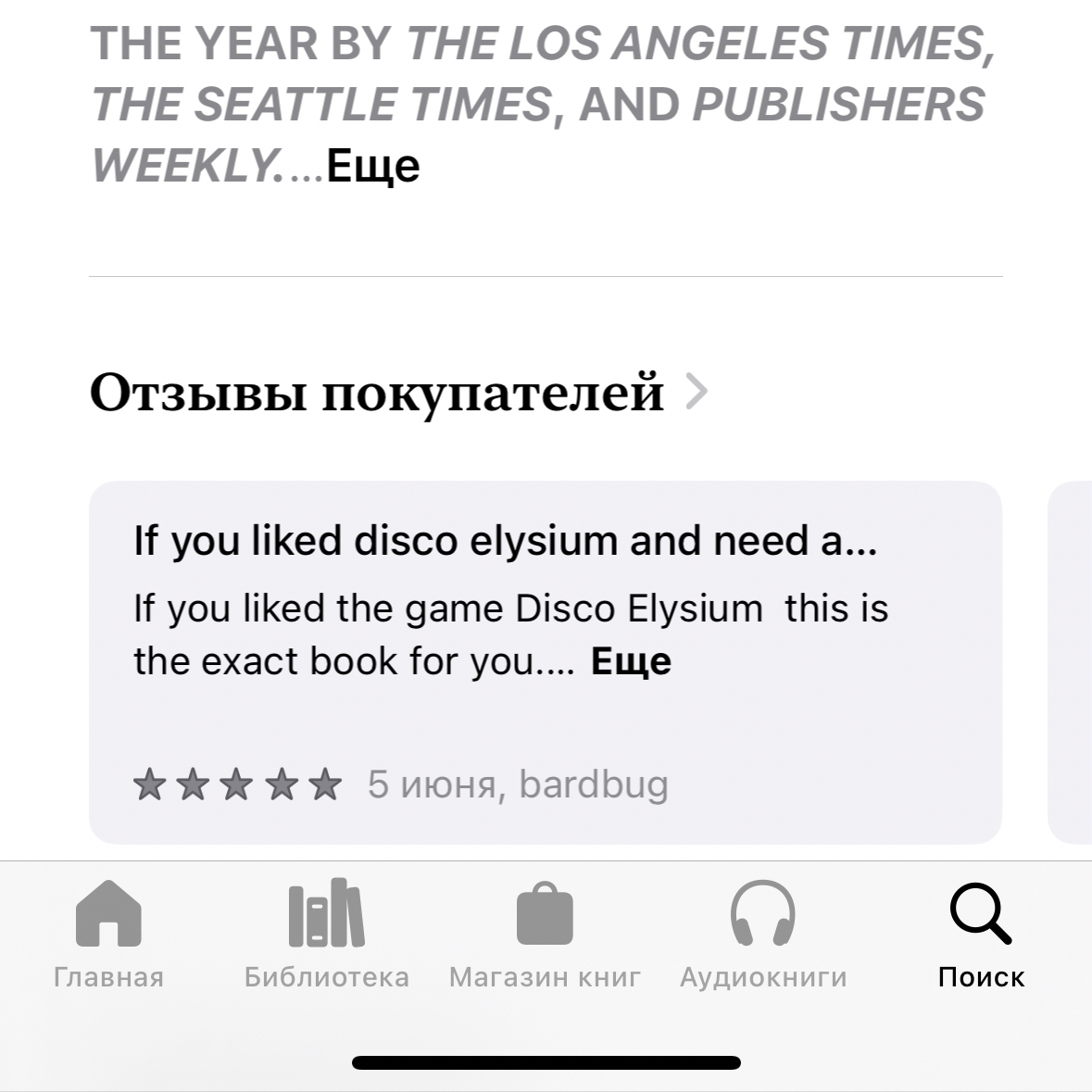Open the Disco Elysium review by bardbug
The height and width of the screenshot is (1092, 1092).
(x=505, y=541)
